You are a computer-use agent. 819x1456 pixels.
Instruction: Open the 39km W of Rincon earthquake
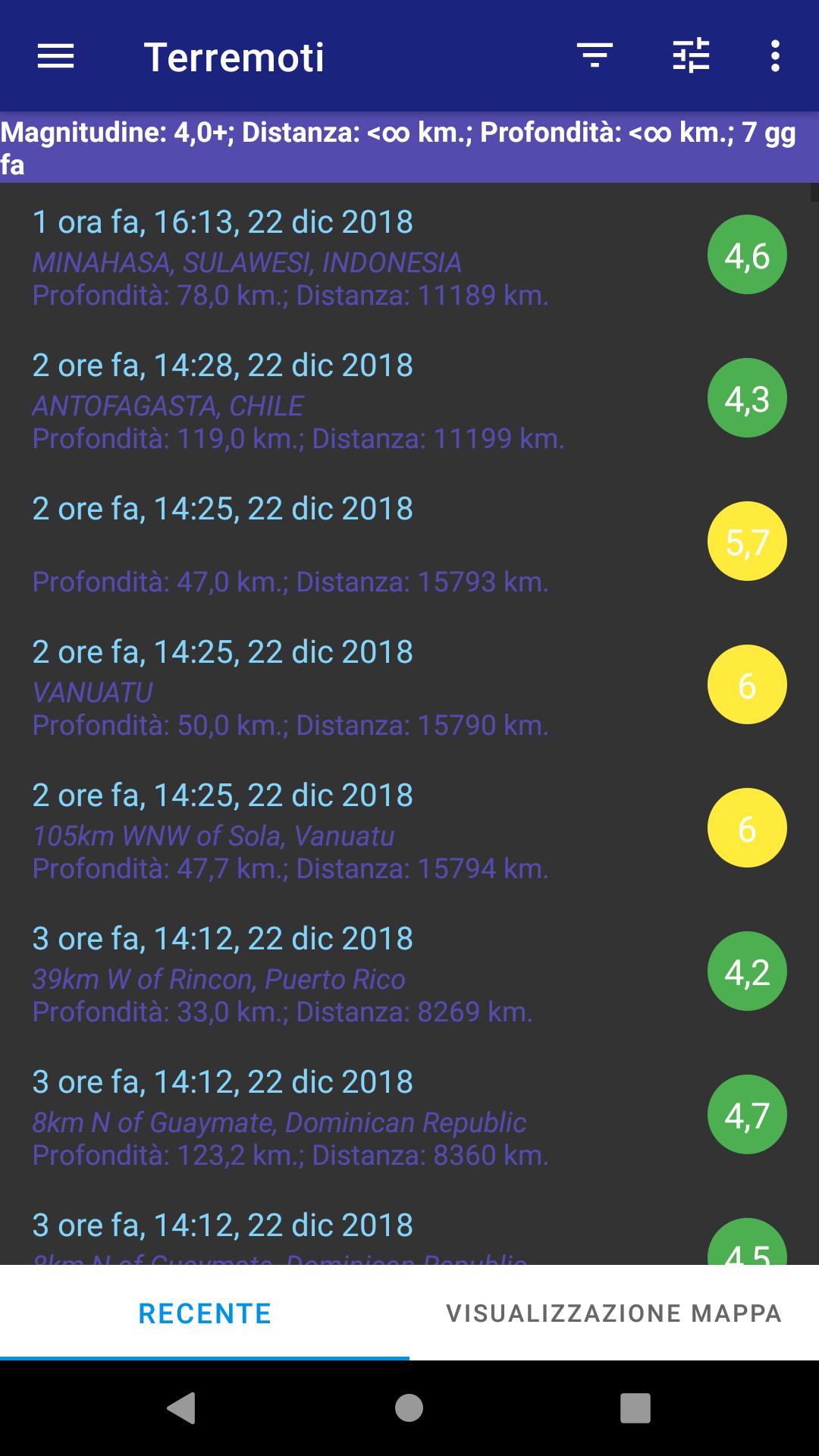click(x=409, y=972)
